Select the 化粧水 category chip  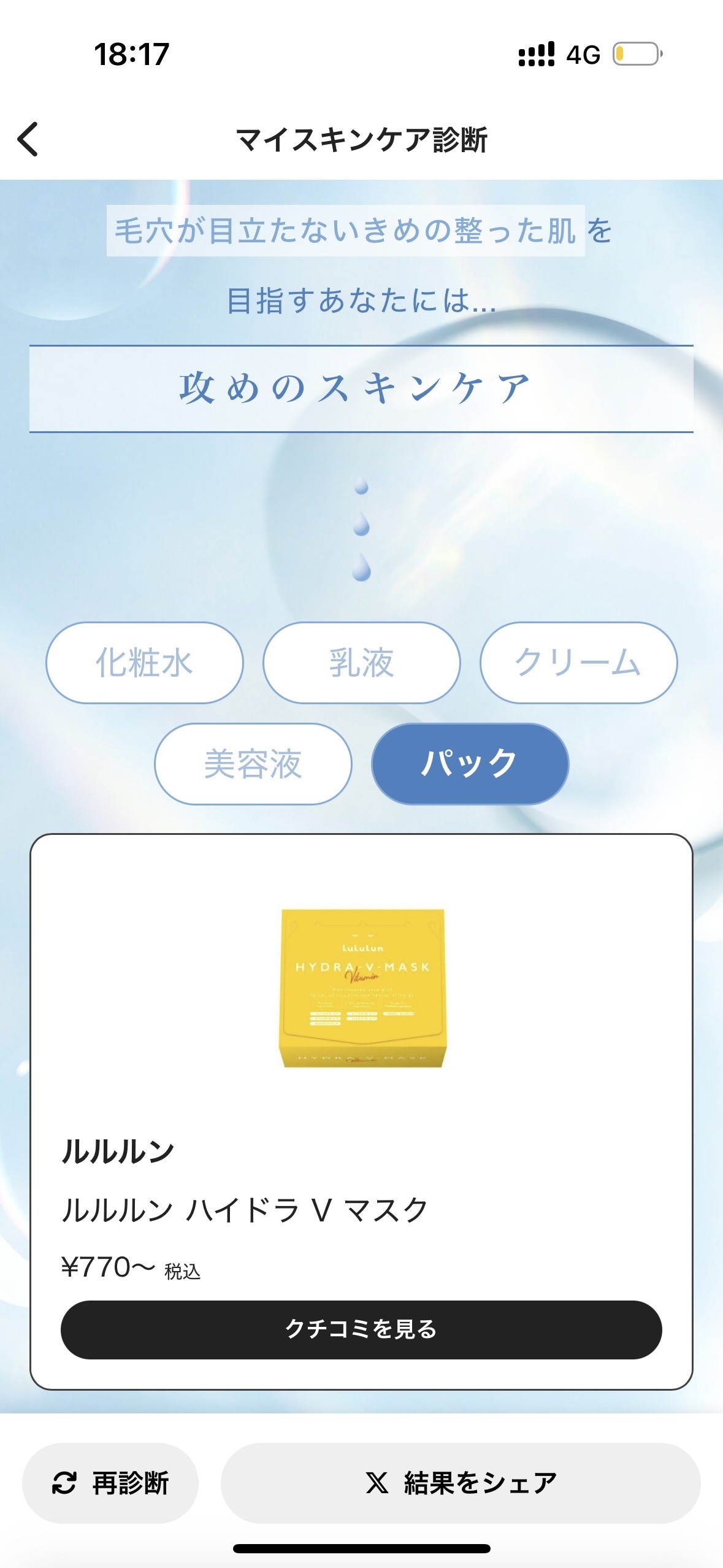click(x=145, y=663)
